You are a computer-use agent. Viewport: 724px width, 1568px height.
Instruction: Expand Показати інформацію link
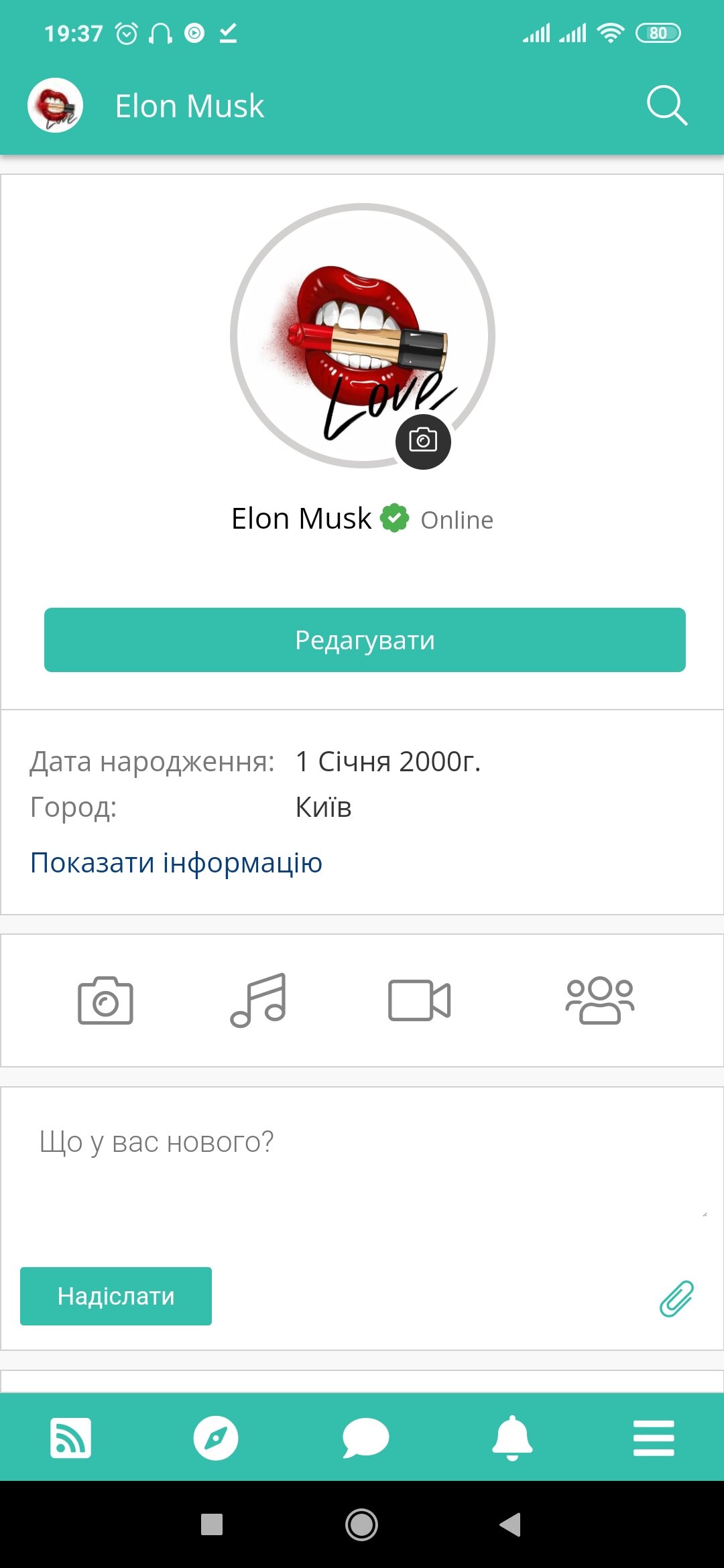pyautogui.click(x=176, y=863)
